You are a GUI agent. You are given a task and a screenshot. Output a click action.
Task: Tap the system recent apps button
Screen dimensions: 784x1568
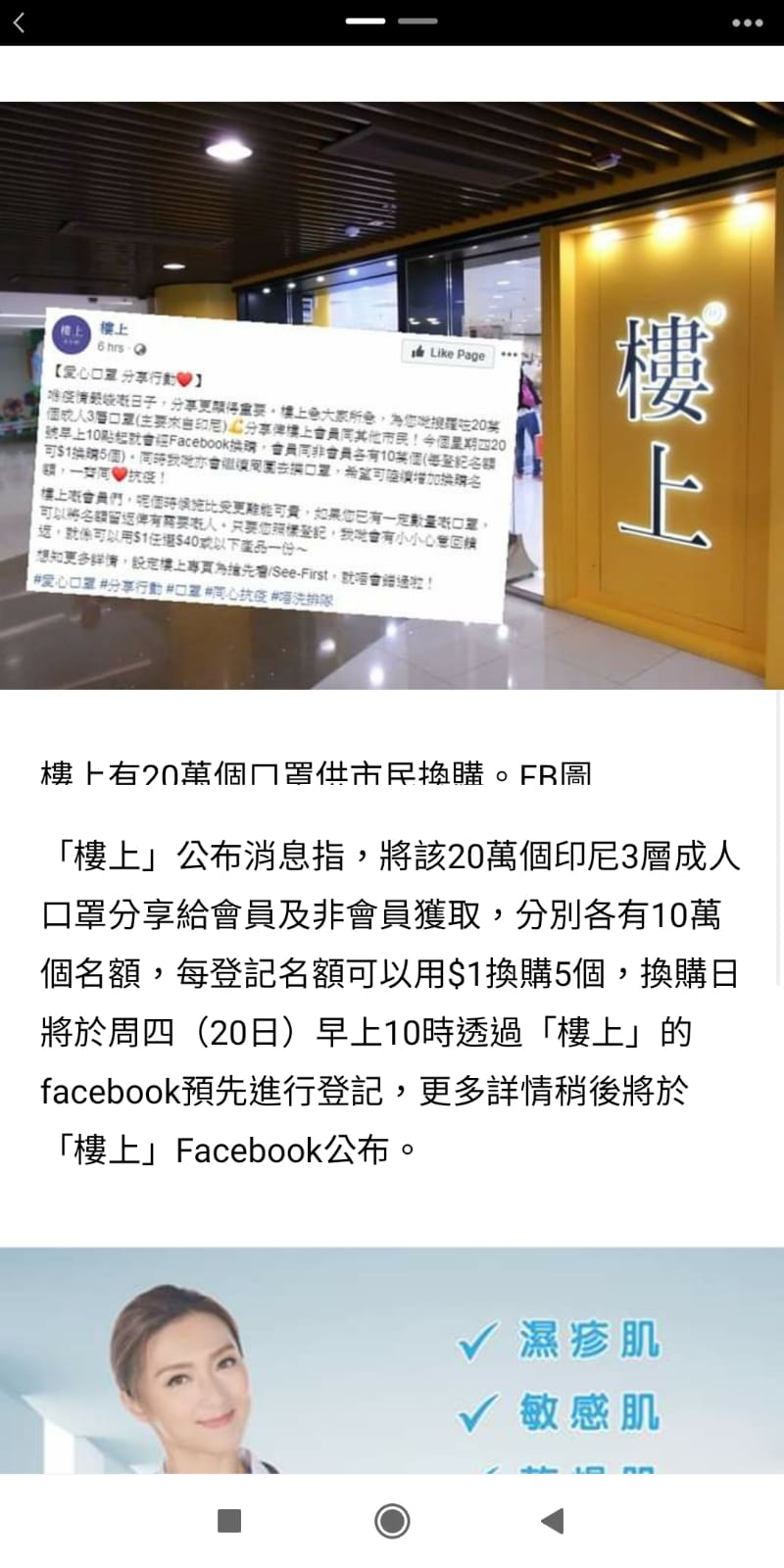point(229,1521)
